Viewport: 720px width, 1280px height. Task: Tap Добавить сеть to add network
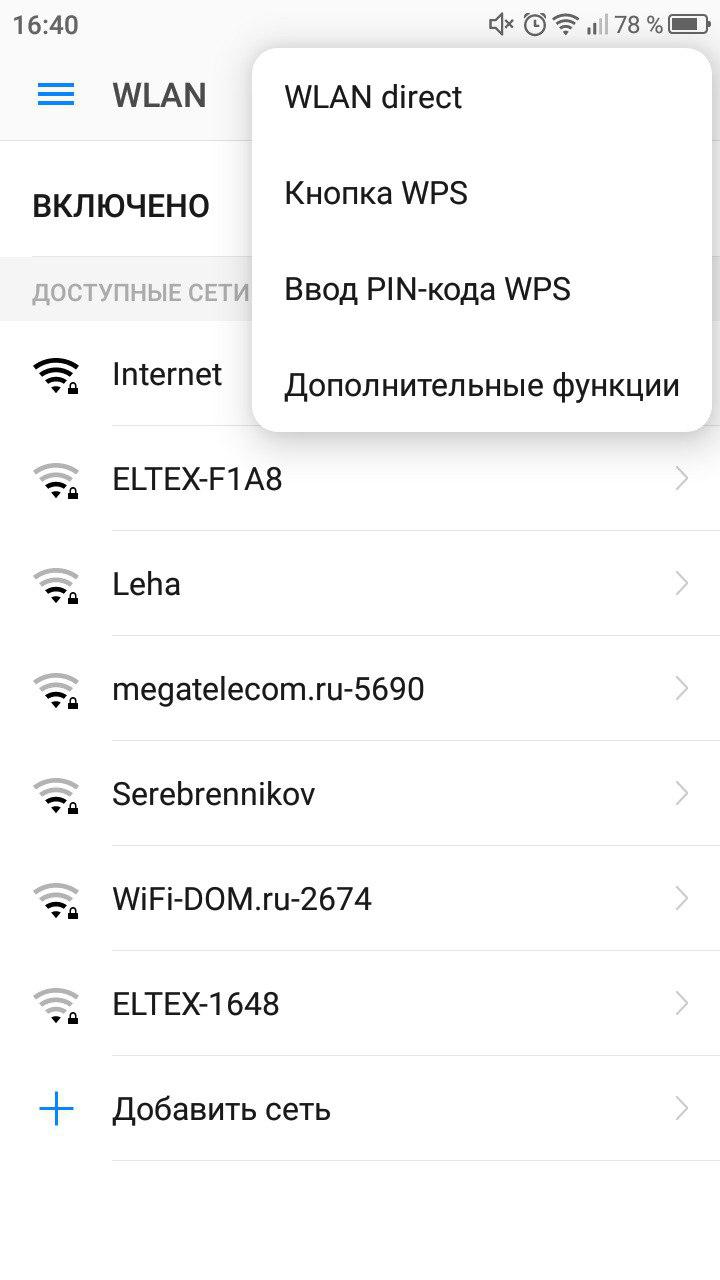click(x=221, y=1109)
